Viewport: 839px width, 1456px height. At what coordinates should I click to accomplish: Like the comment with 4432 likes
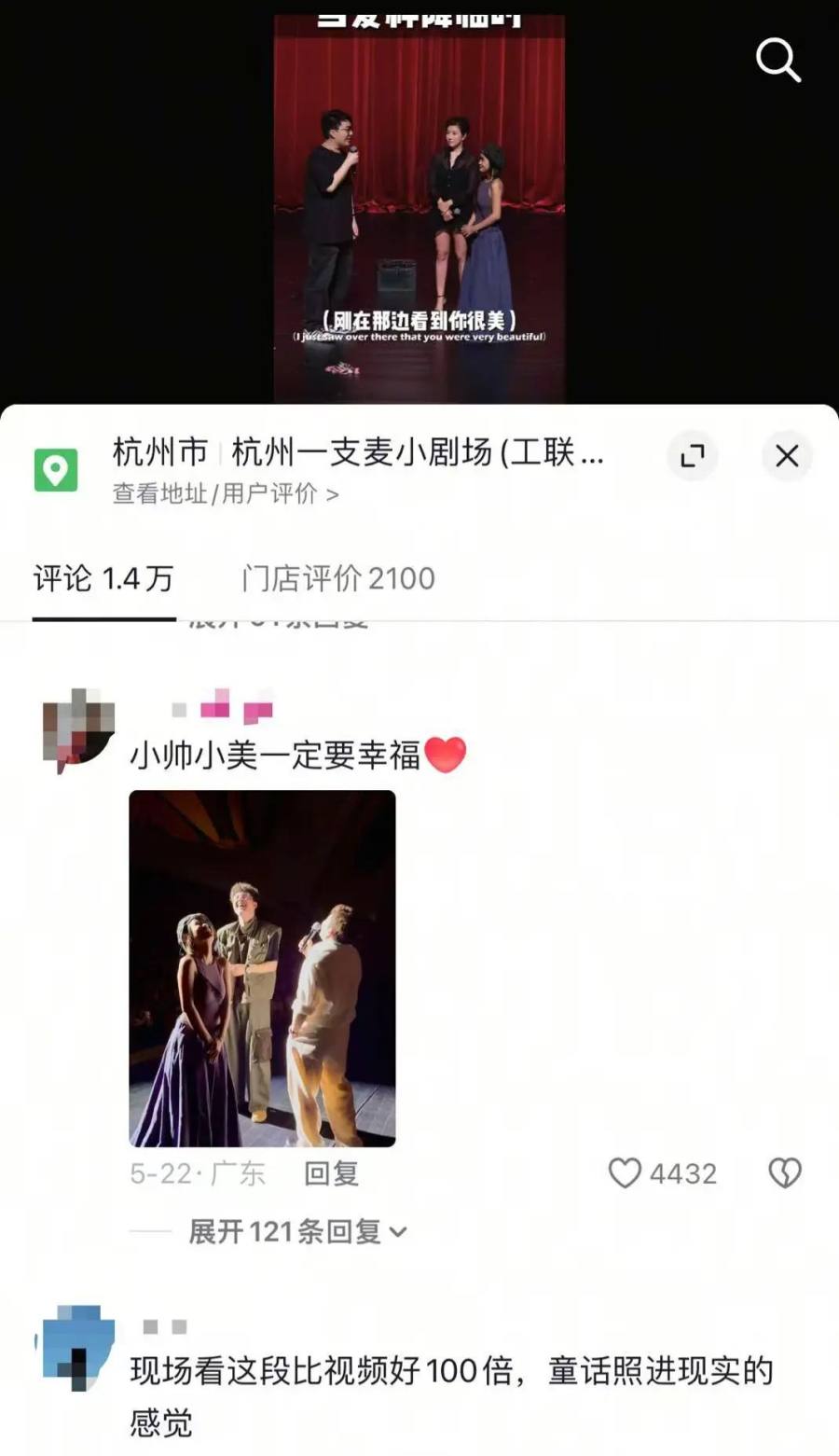[626, 1173]
